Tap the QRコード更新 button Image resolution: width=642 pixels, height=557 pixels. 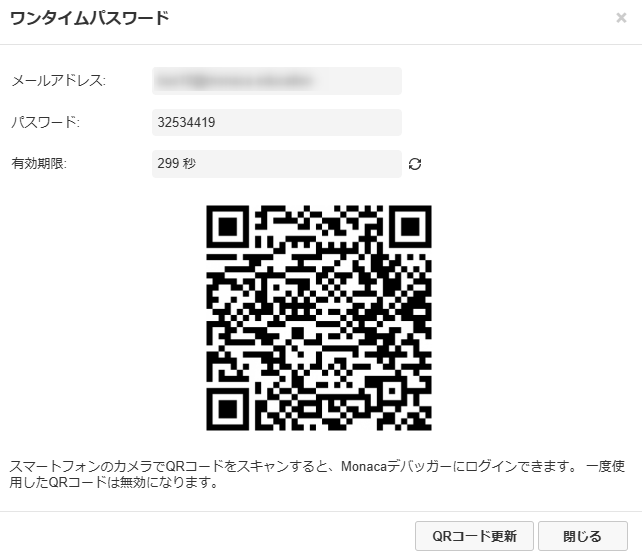coord(474,536)
